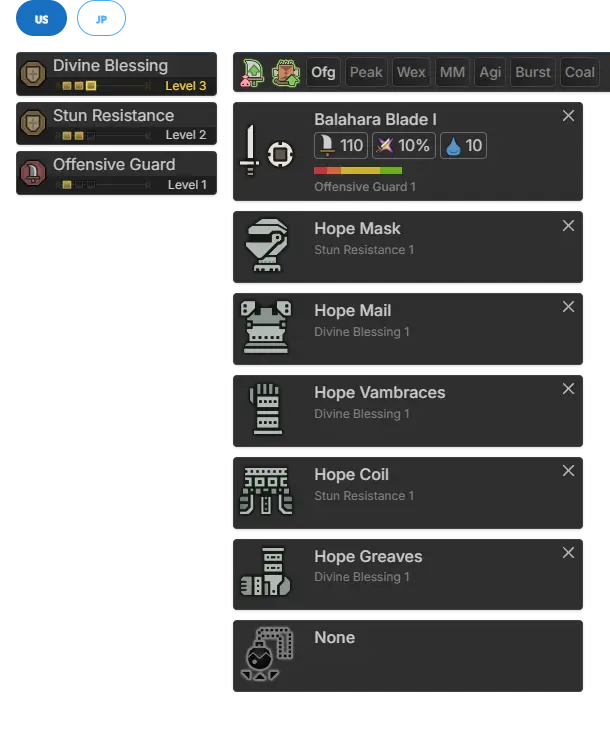Open the empty None charm slot
The width and height of the screenshot is (610, 733).
(407, 656)
